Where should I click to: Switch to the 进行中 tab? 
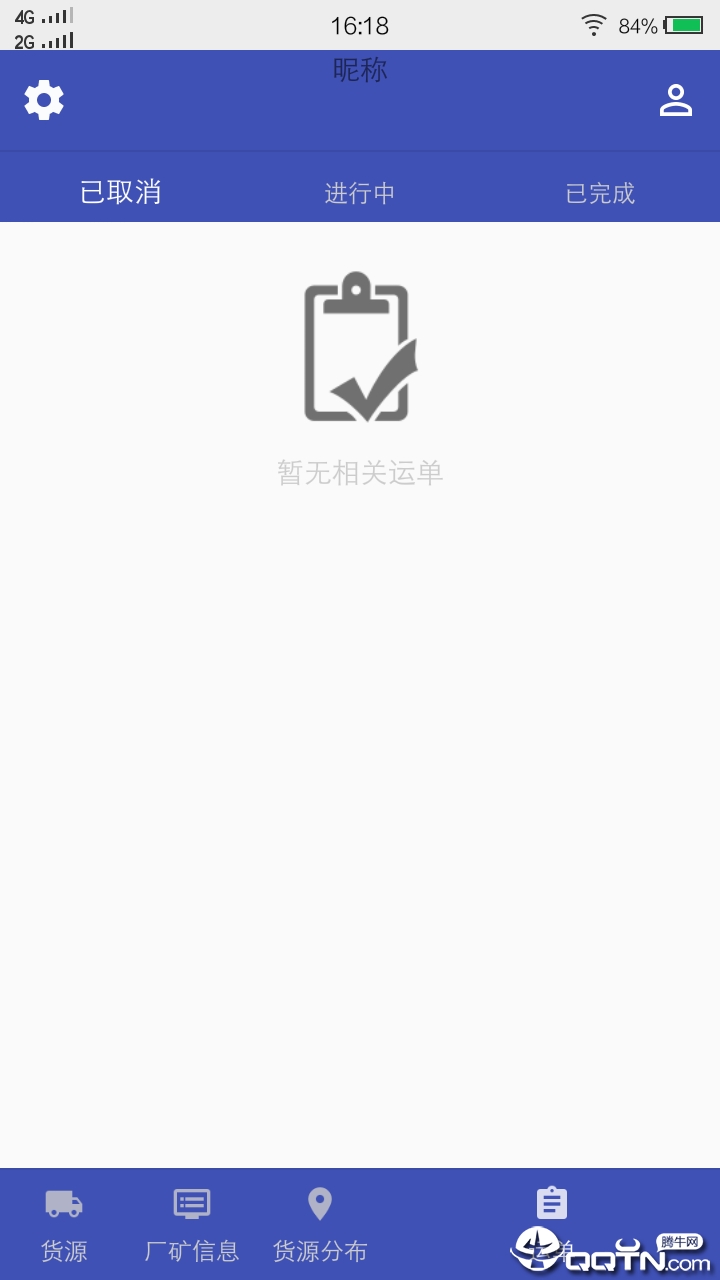(360, 193)
